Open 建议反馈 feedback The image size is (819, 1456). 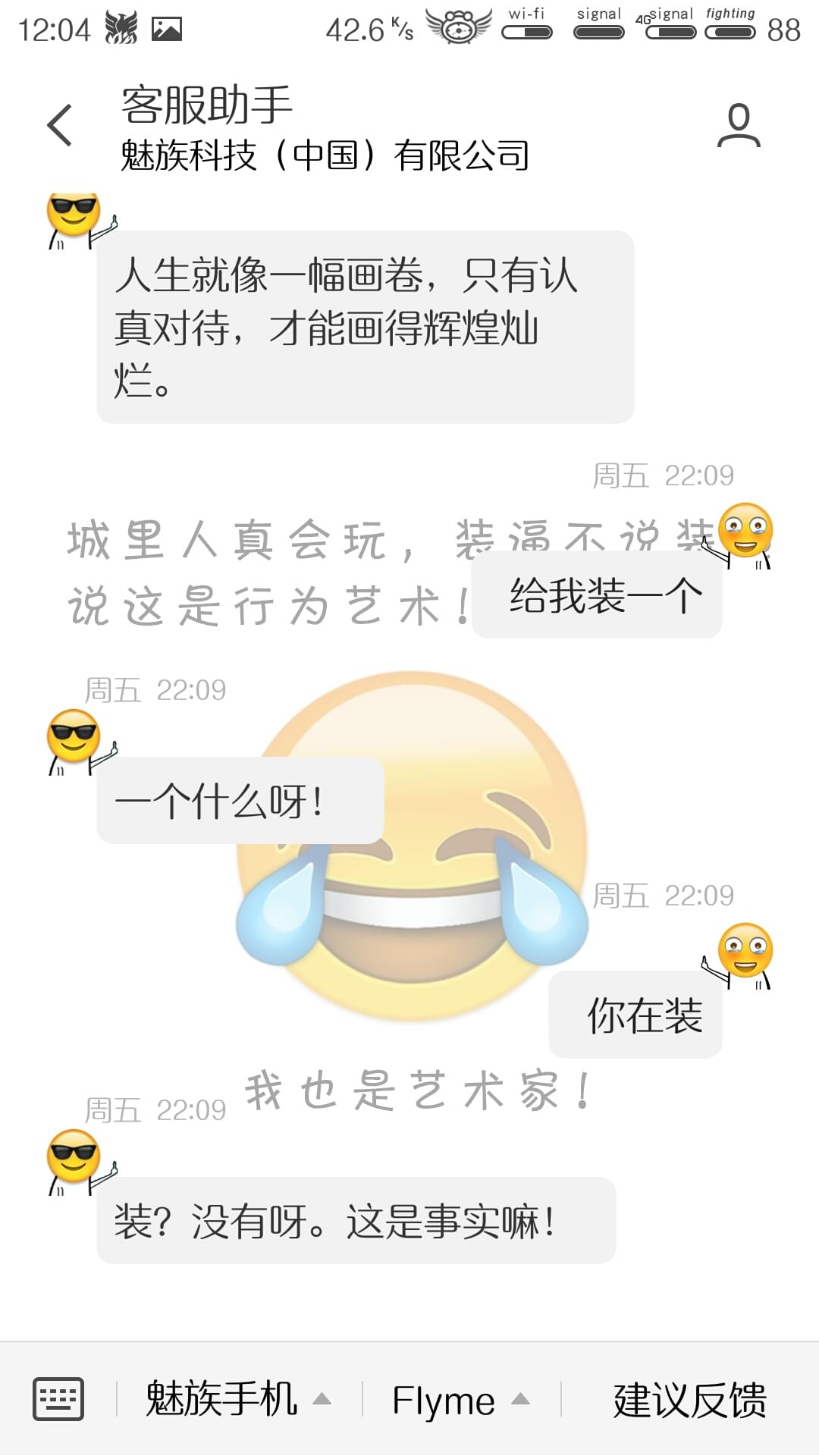[689, 1399]
